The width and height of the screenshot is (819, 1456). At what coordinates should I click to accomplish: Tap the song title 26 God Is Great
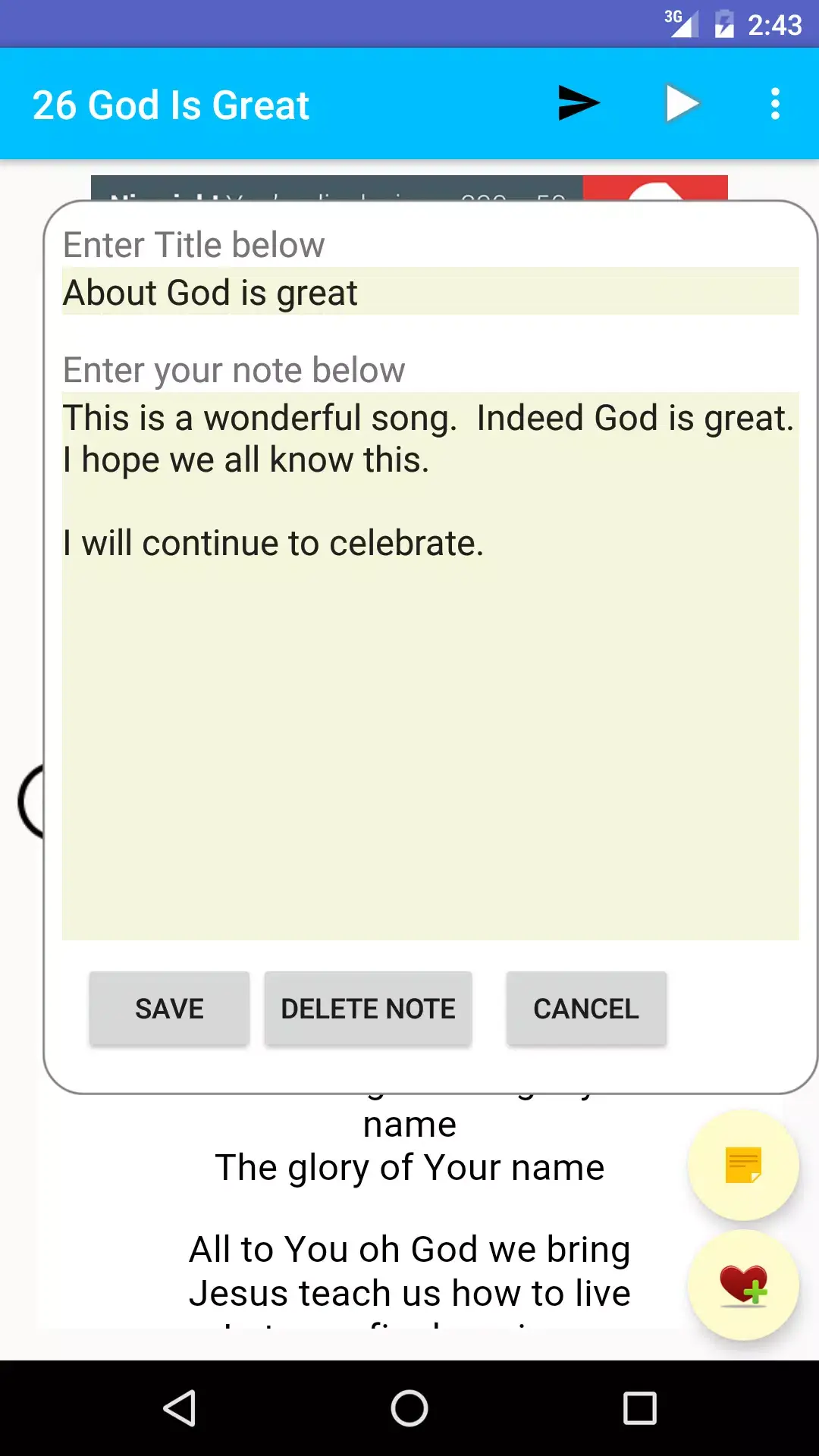(x=172, y=104)
